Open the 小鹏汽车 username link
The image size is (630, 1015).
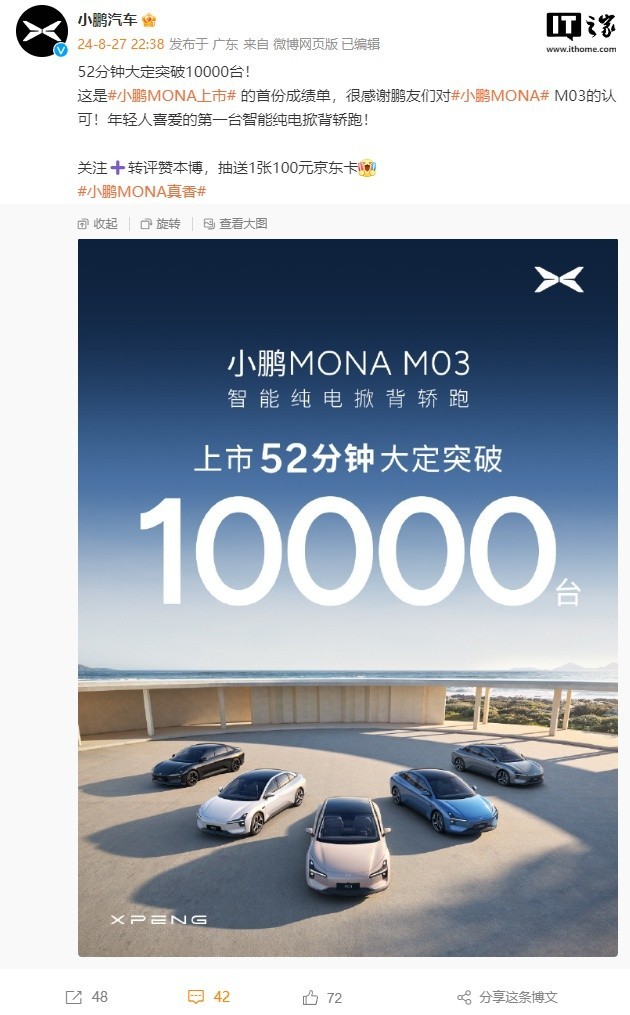(109, 20)
